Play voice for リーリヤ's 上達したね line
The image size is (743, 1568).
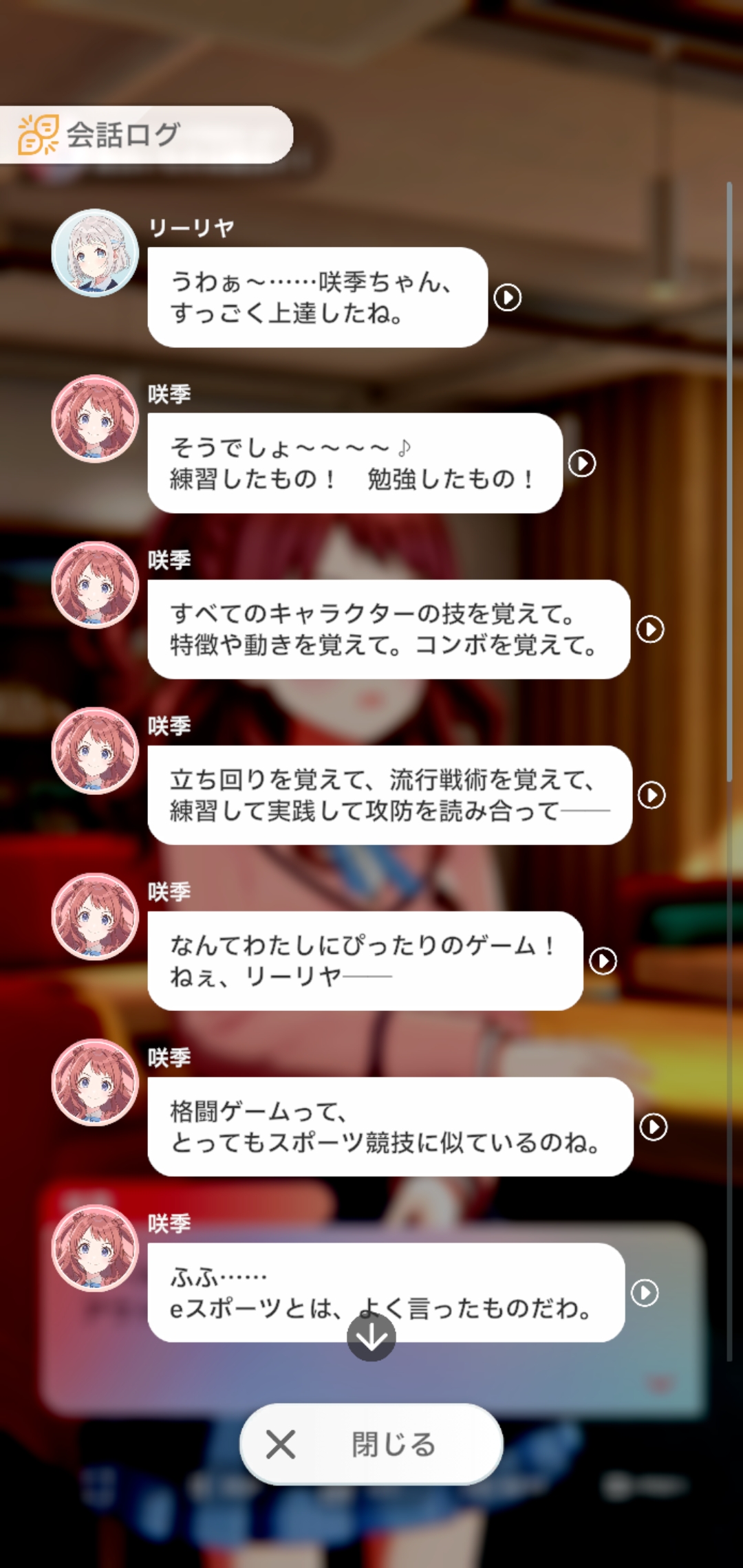coord(508,297)
